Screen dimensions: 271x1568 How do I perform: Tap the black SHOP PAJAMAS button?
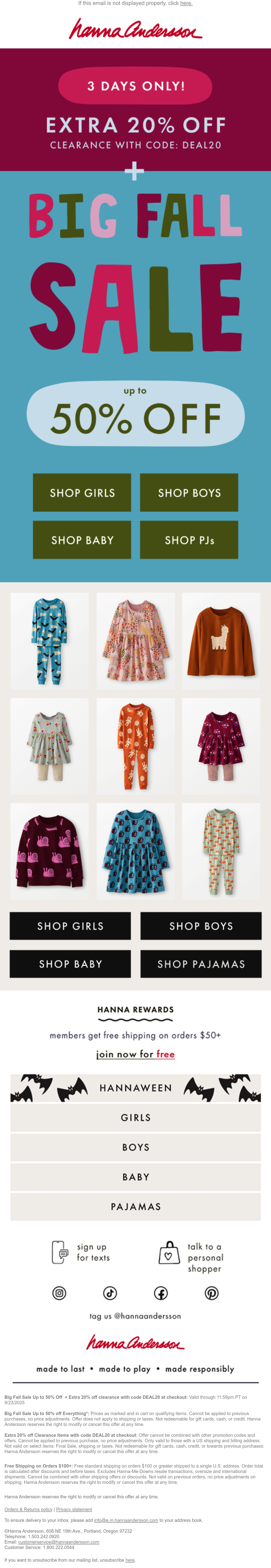click(201, 964)
